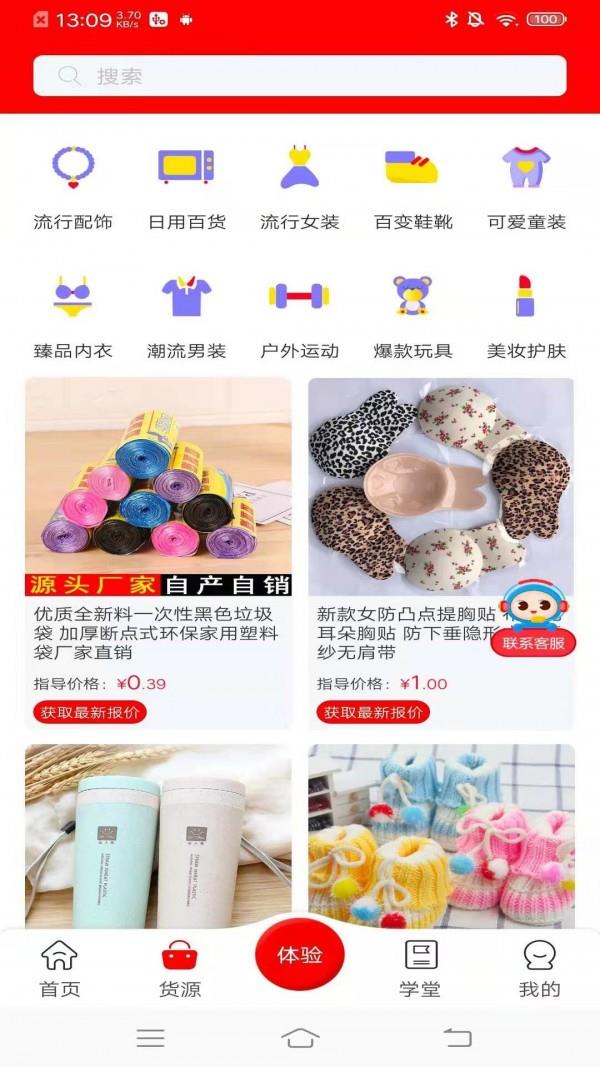The width and height of the screenshot is (600, 1067).
Task: Go to the 臻品内衣 category
Action: (73, 315)
